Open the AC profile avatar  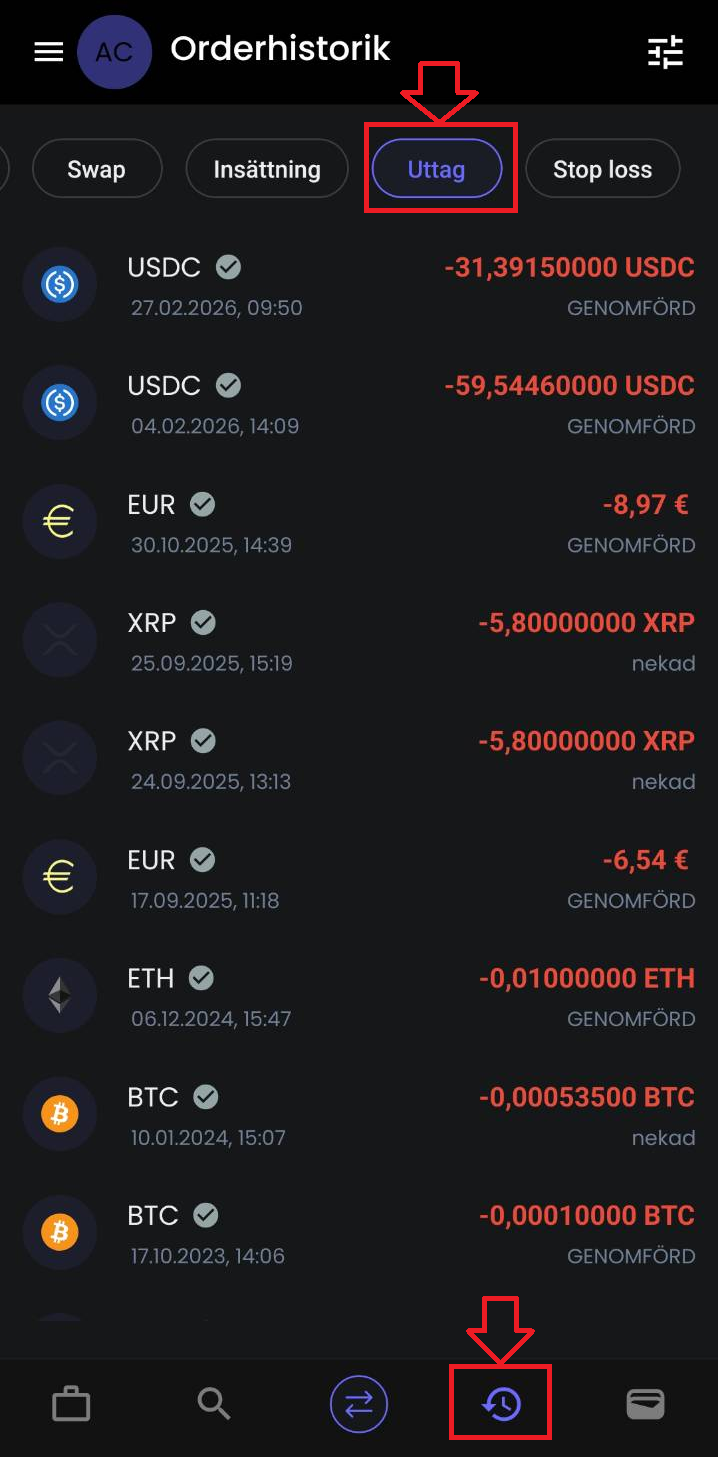point(114,52)
